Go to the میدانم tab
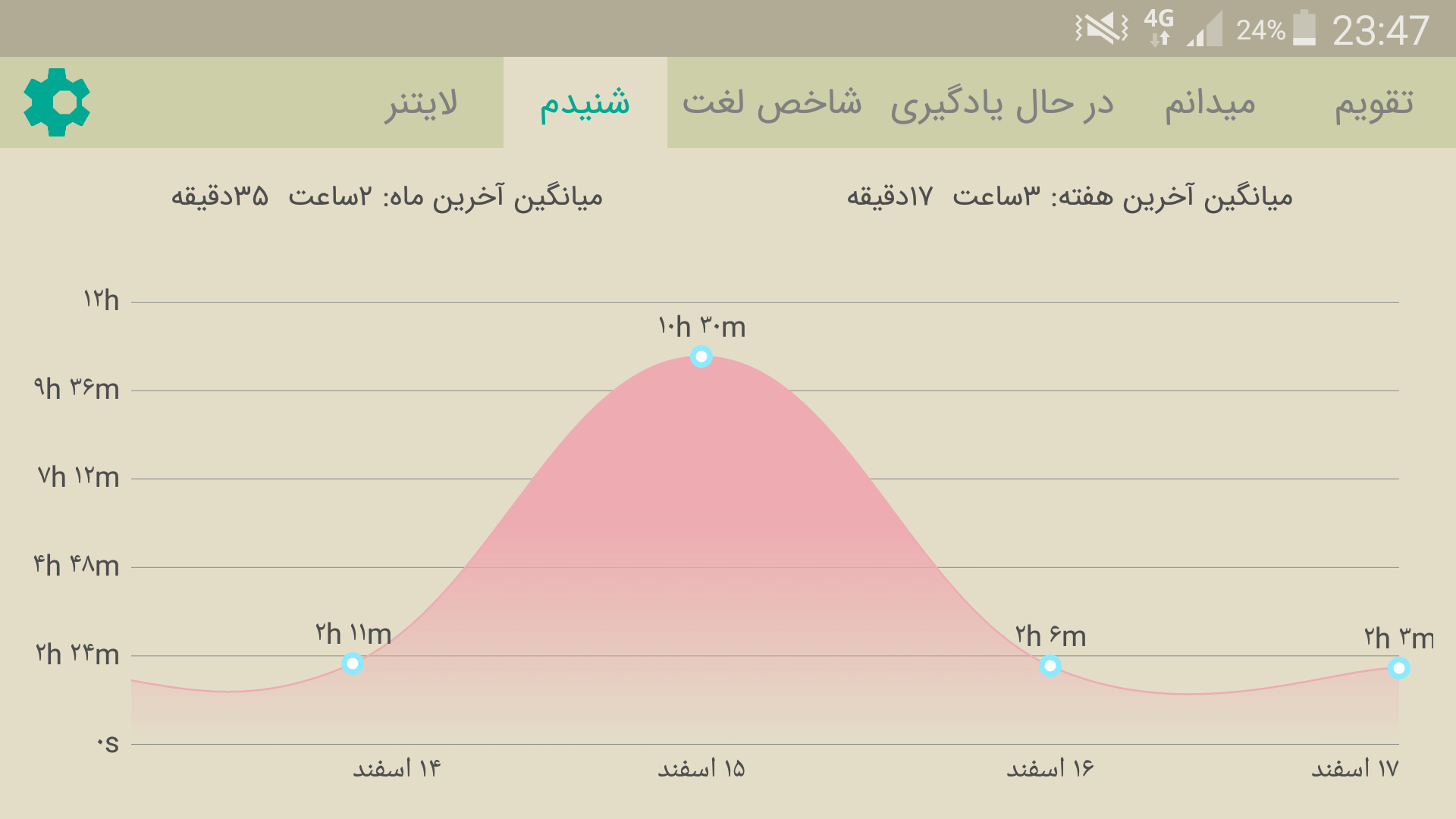This screenshot has height=819, width=1456. tap(1210, 102)
